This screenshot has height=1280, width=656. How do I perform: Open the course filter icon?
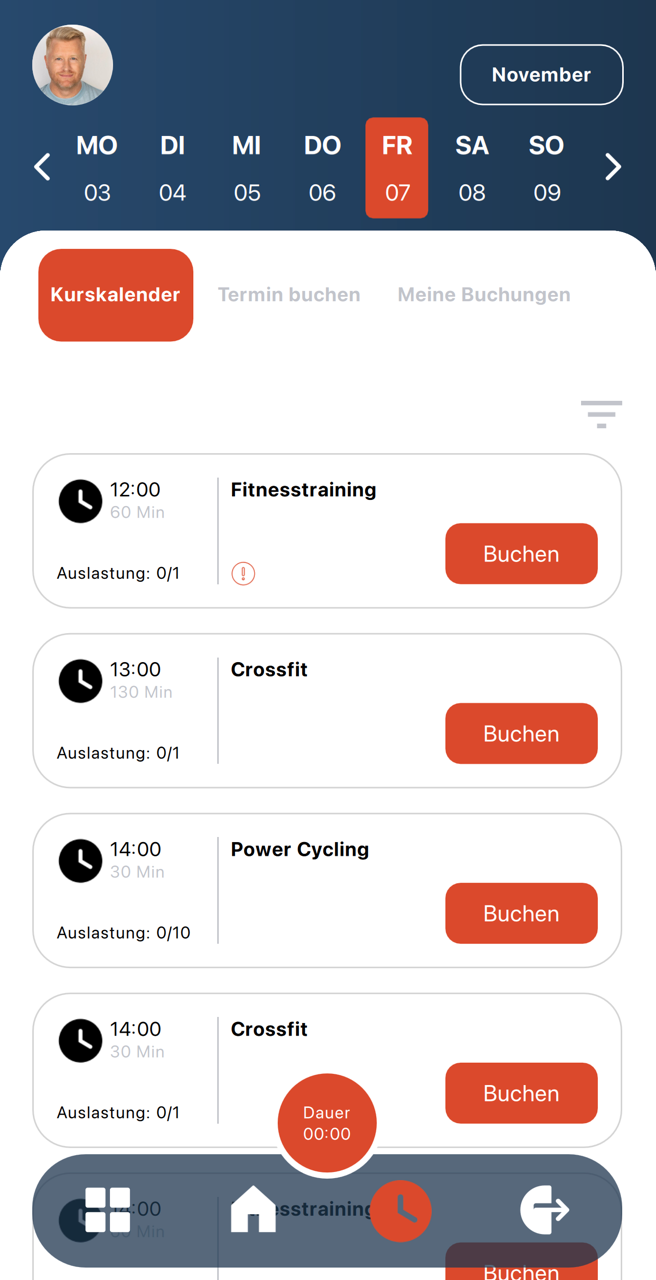coord(601,413)
